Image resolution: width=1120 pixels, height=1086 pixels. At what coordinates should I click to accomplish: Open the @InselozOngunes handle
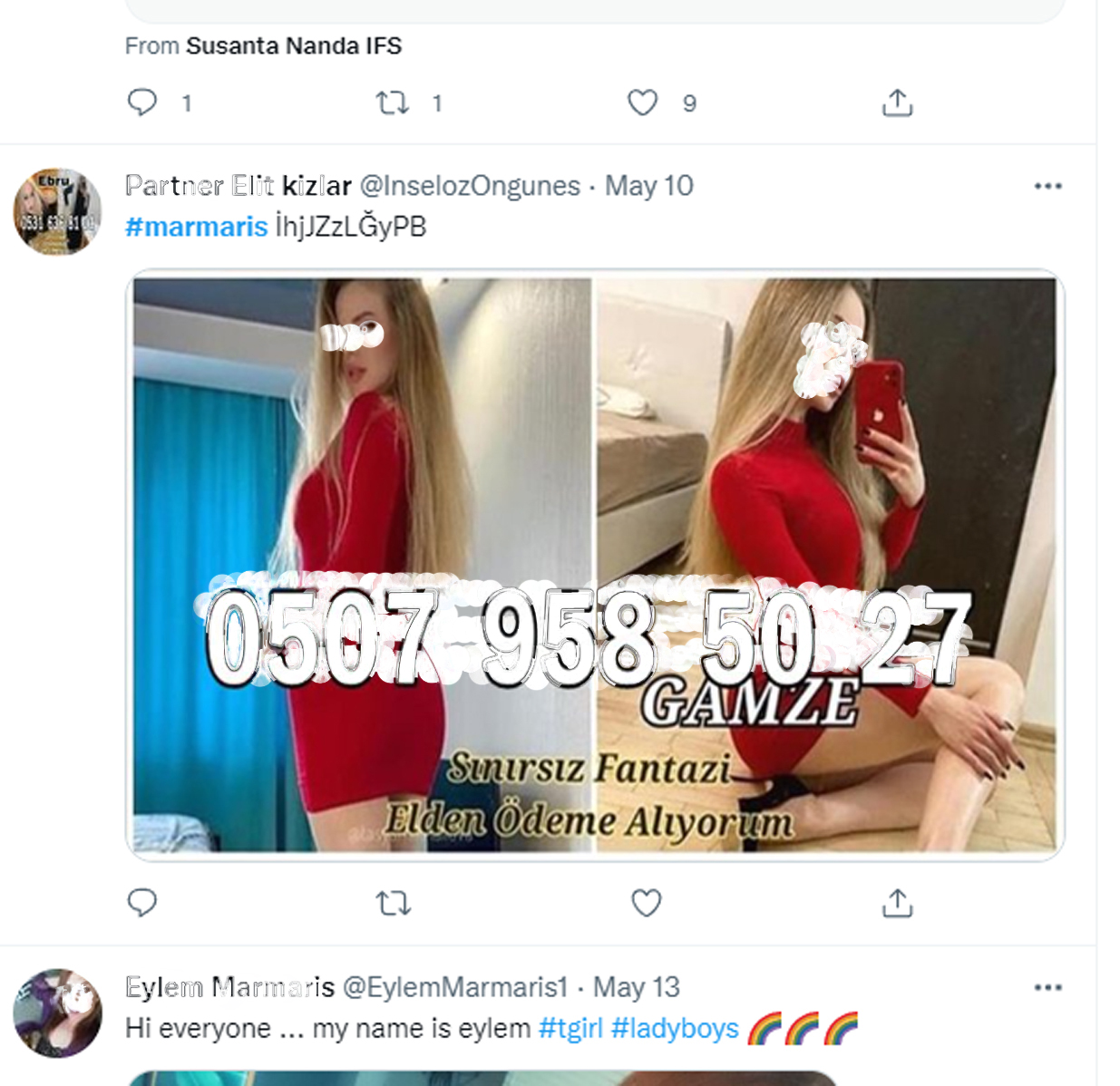(x=470, y=186)
